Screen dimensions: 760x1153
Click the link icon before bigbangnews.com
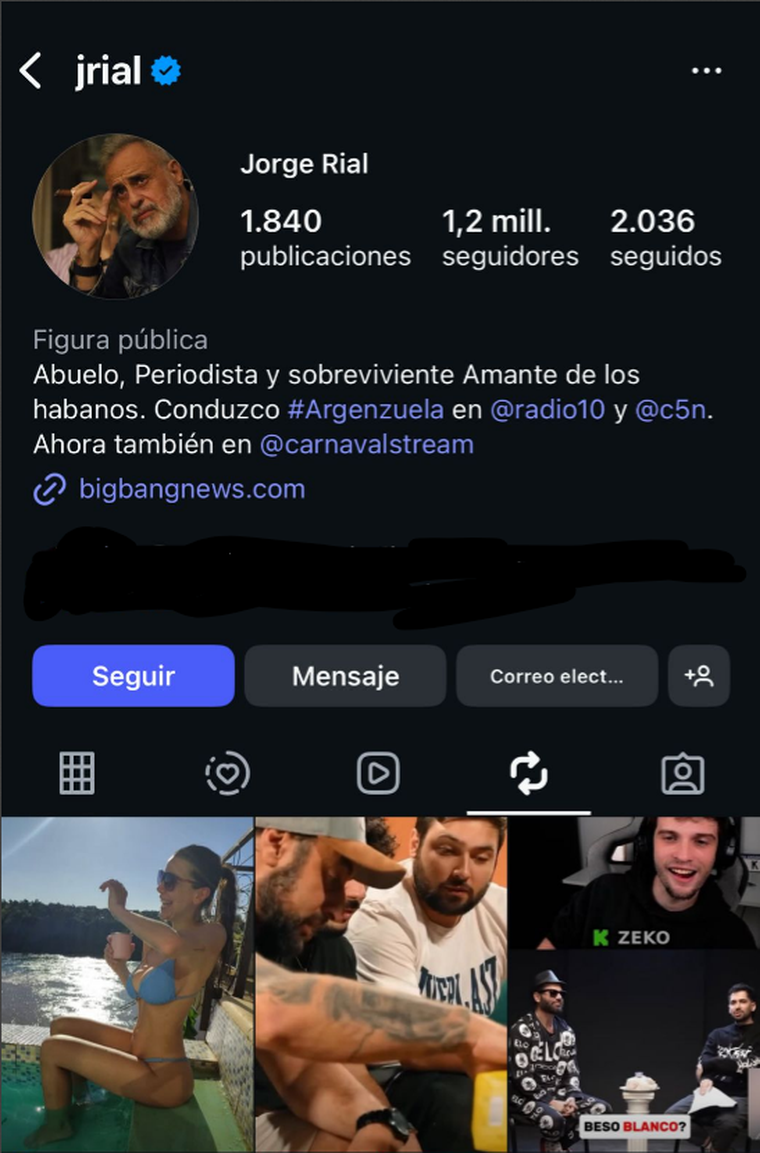click(x=48, y=489)
